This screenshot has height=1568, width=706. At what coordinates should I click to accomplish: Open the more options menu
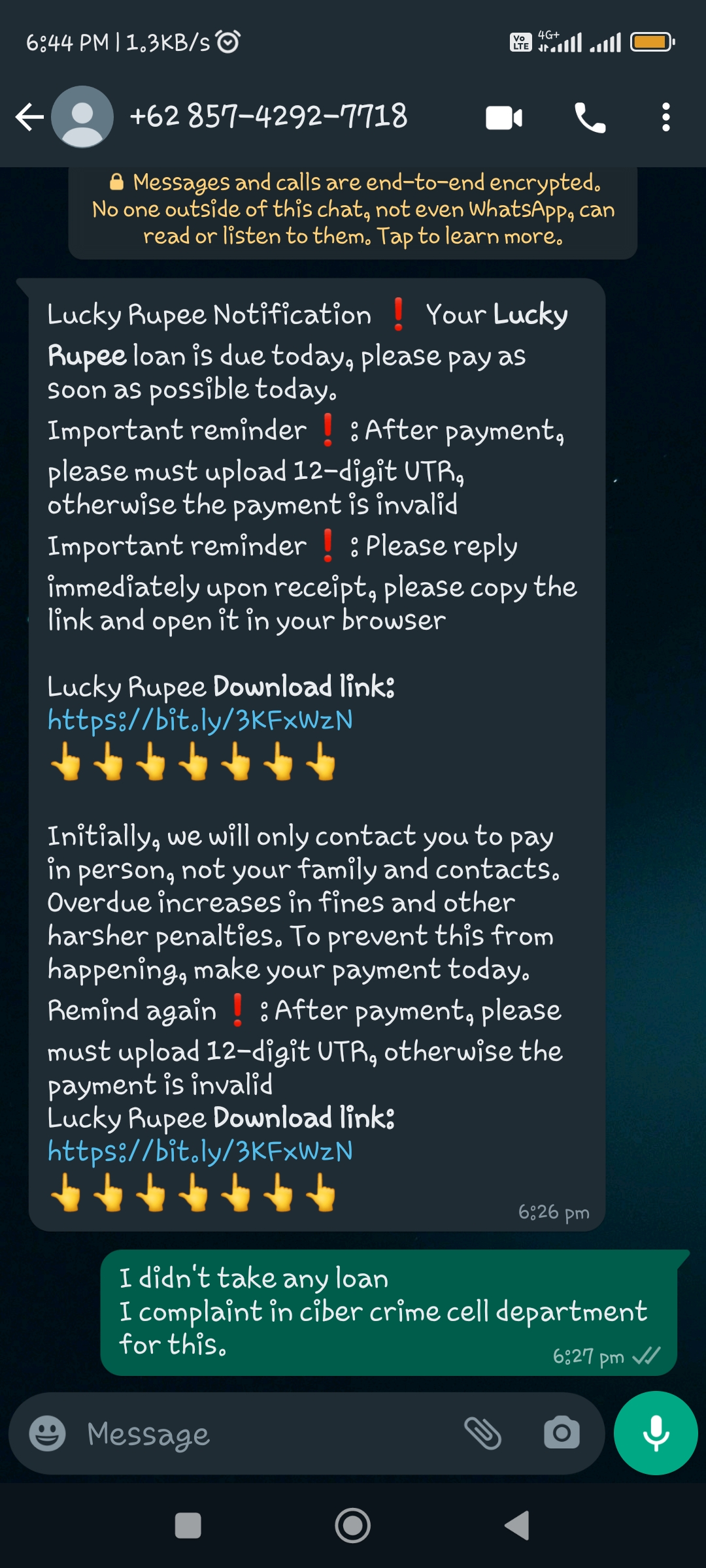(x=665, y=118)
